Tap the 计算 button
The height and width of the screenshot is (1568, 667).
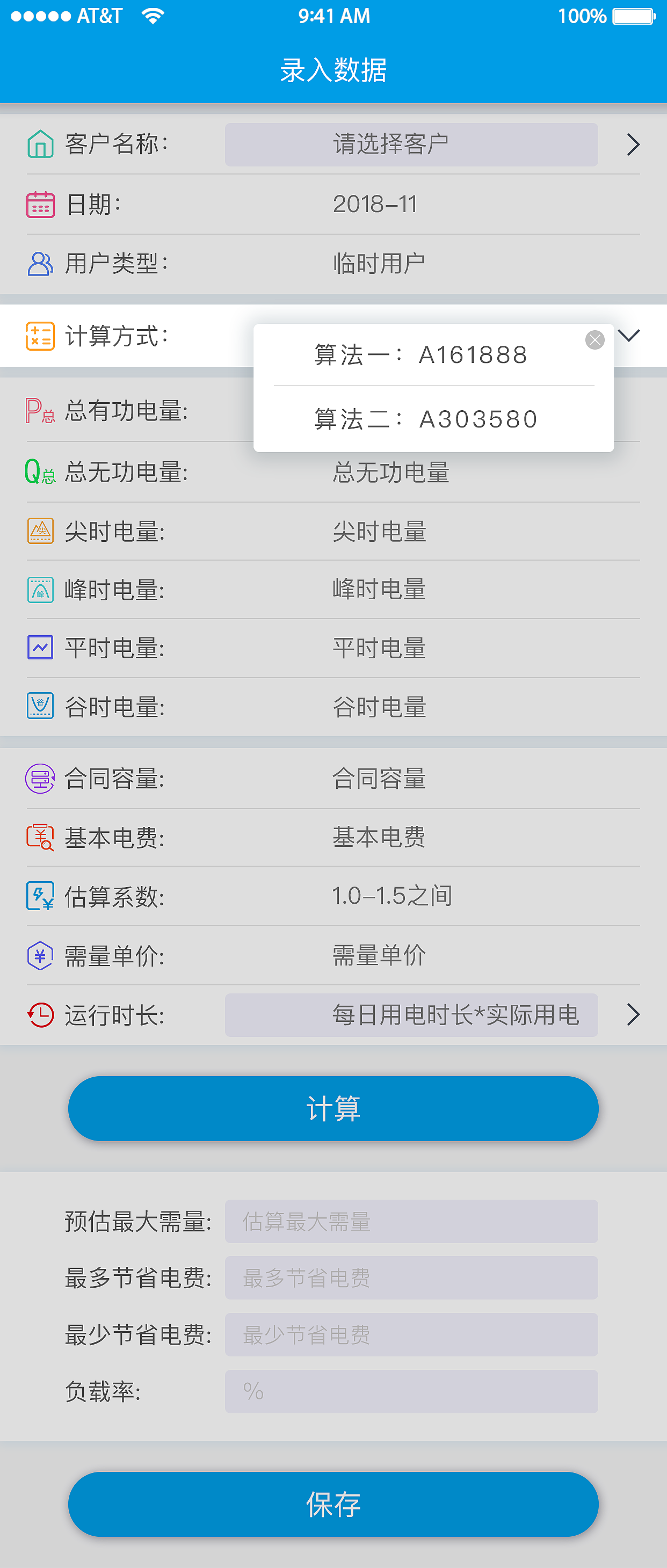coord(334,1108)
